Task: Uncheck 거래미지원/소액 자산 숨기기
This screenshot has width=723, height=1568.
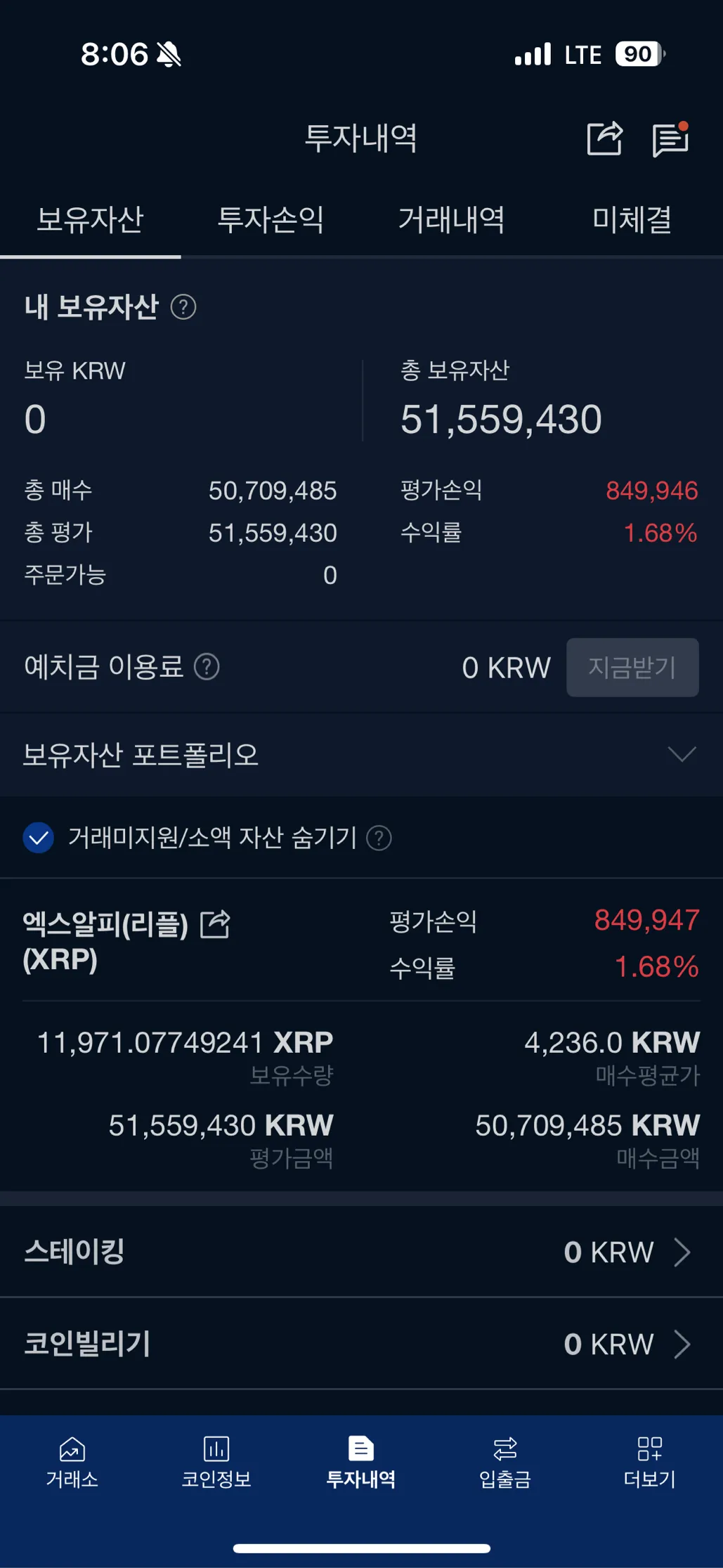Action: pyautogui.click(x=39, y=837)
